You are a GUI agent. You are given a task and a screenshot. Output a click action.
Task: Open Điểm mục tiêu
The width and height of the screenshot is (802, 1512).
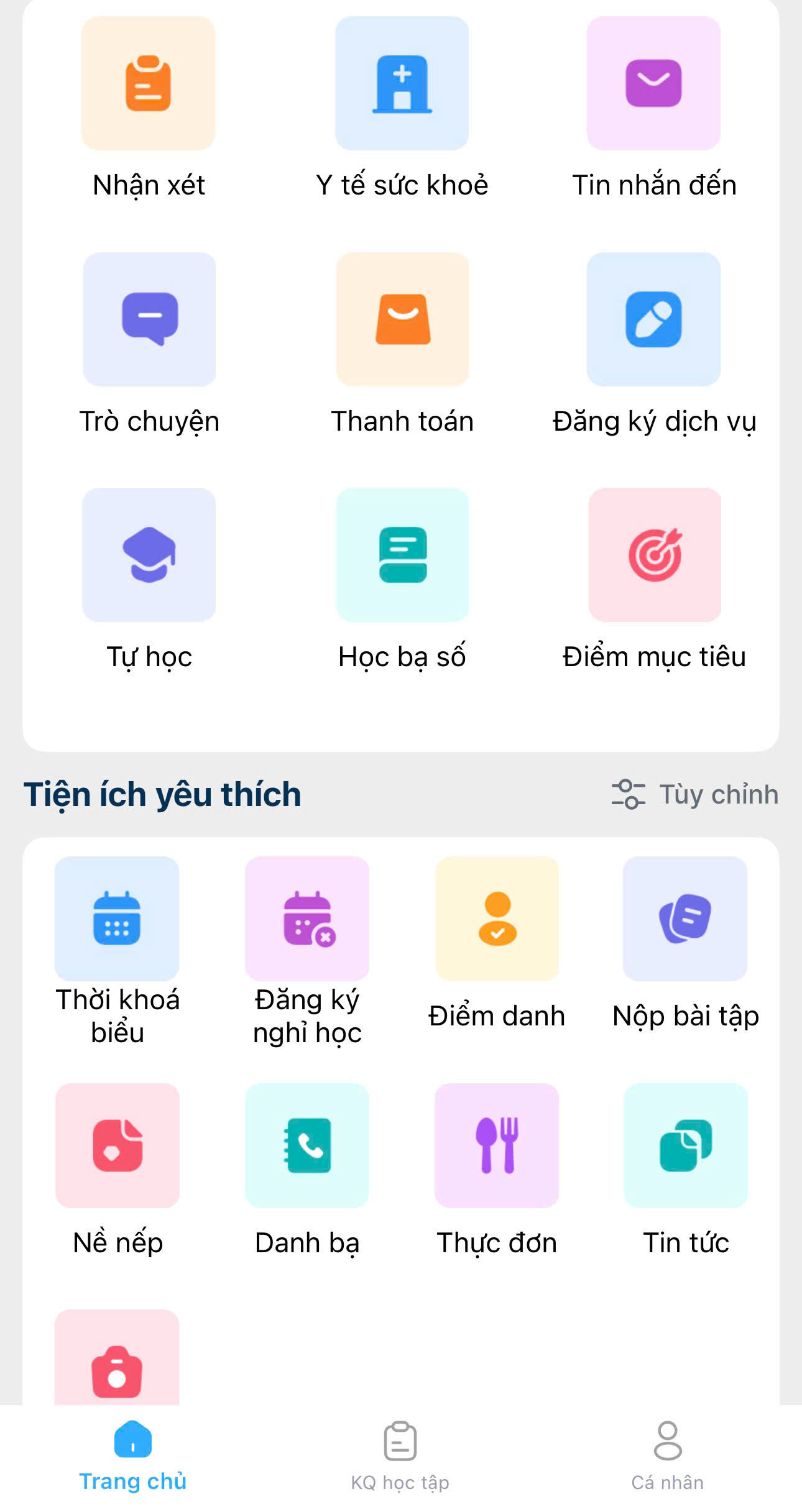coord(655,555)
